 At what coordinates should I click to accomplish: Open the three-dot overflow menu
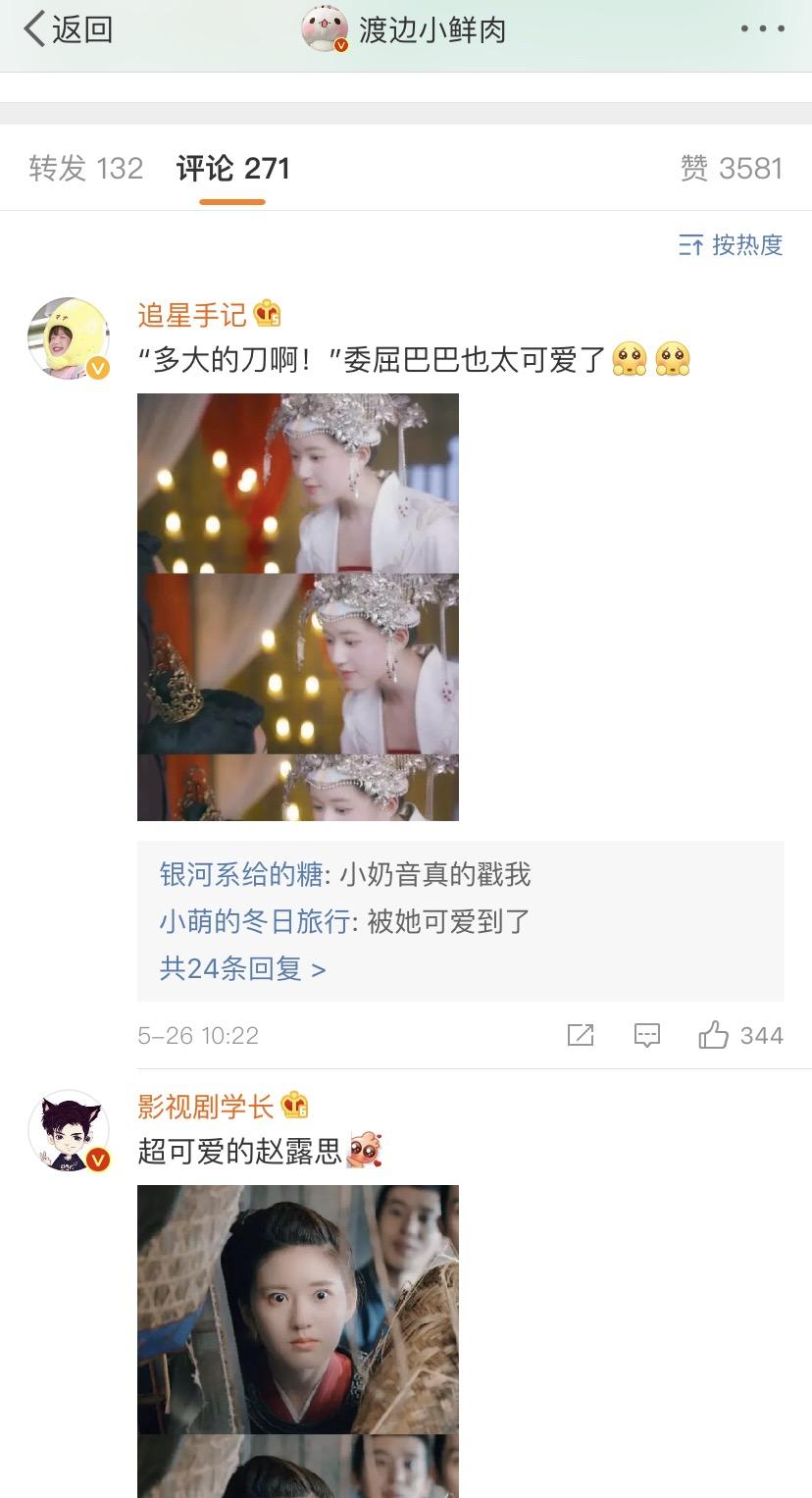point(762,29)
